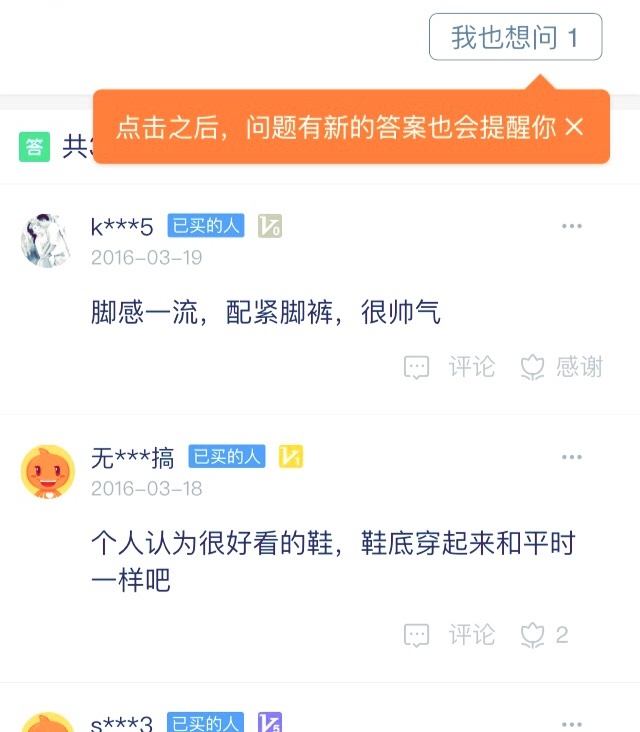Thank k***5 for the answer
640x732 pixels.
(x=562, y=367)
